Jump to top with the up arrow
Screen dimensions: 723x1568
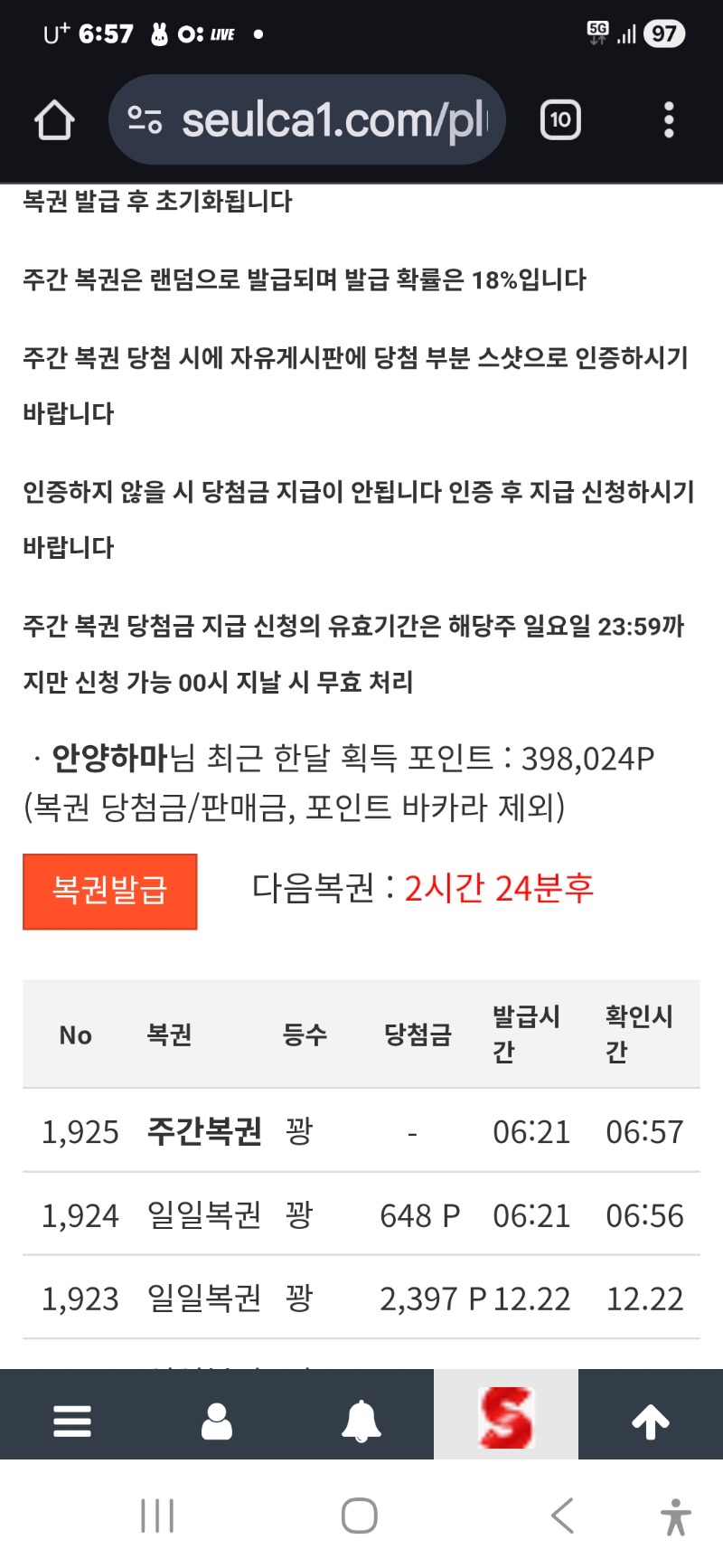[651, 1421]
